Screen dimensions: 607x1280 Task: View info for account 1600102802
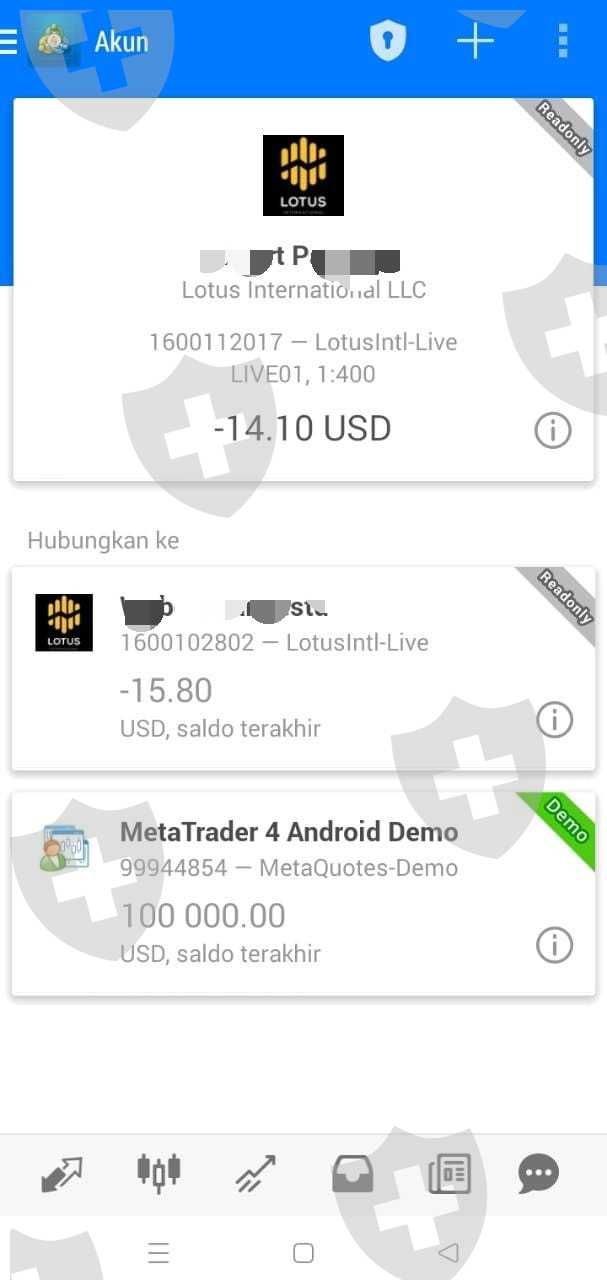click(555, 719)
